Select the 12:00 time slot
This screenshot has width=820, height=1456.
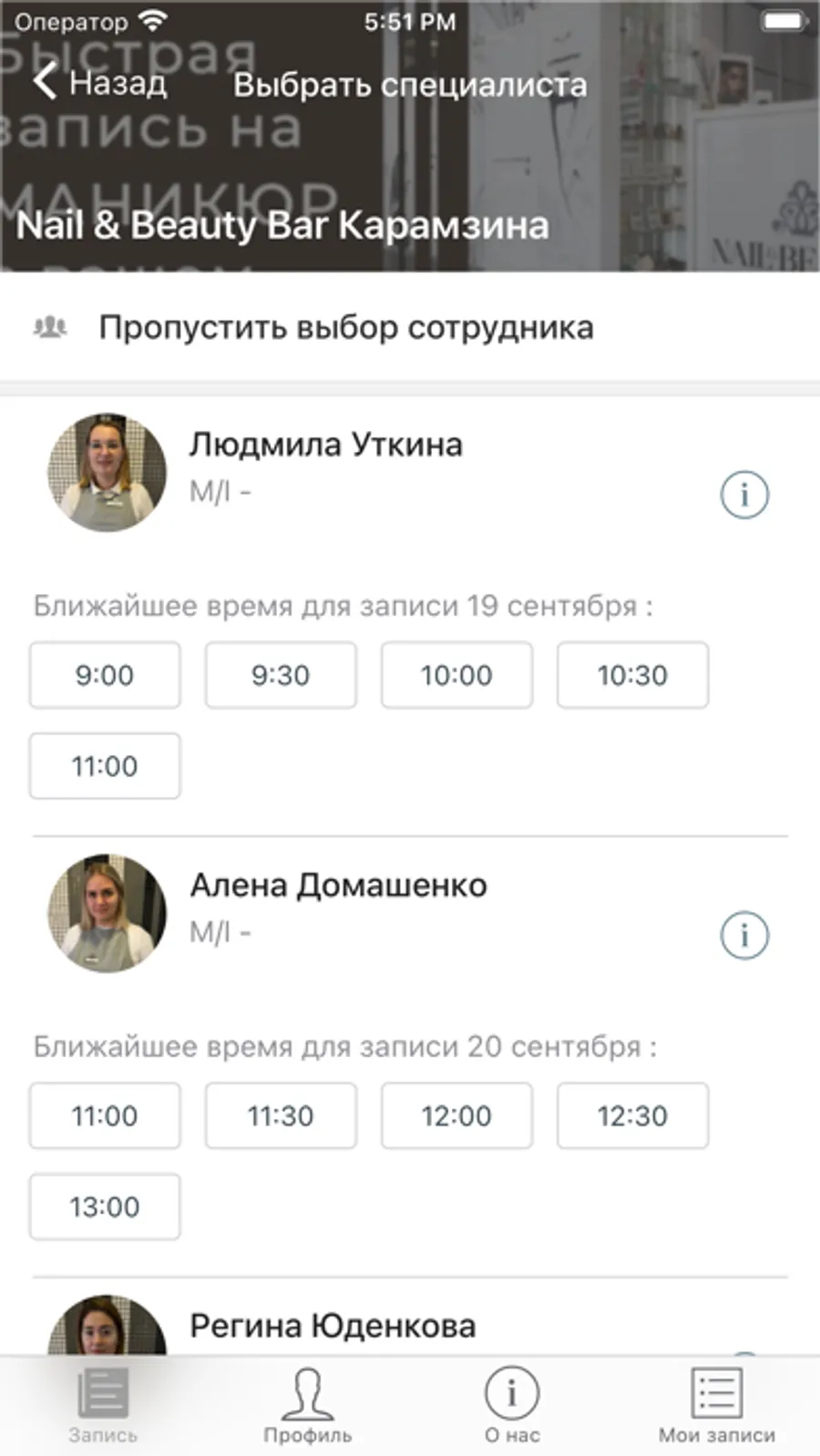pyautogui.click(x=456, y=1115)
